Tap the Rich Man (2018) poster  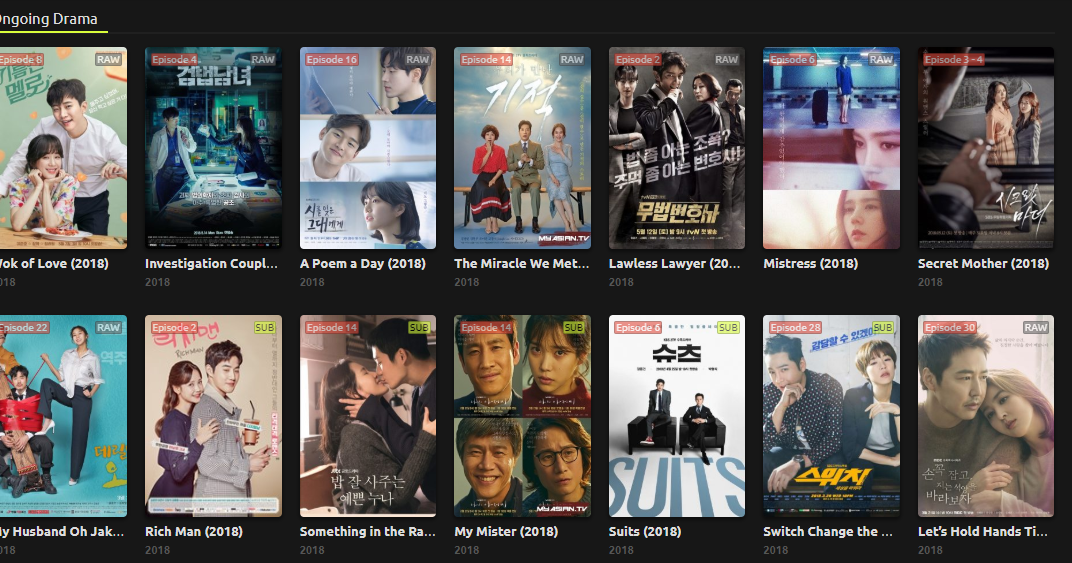[213, 417]
